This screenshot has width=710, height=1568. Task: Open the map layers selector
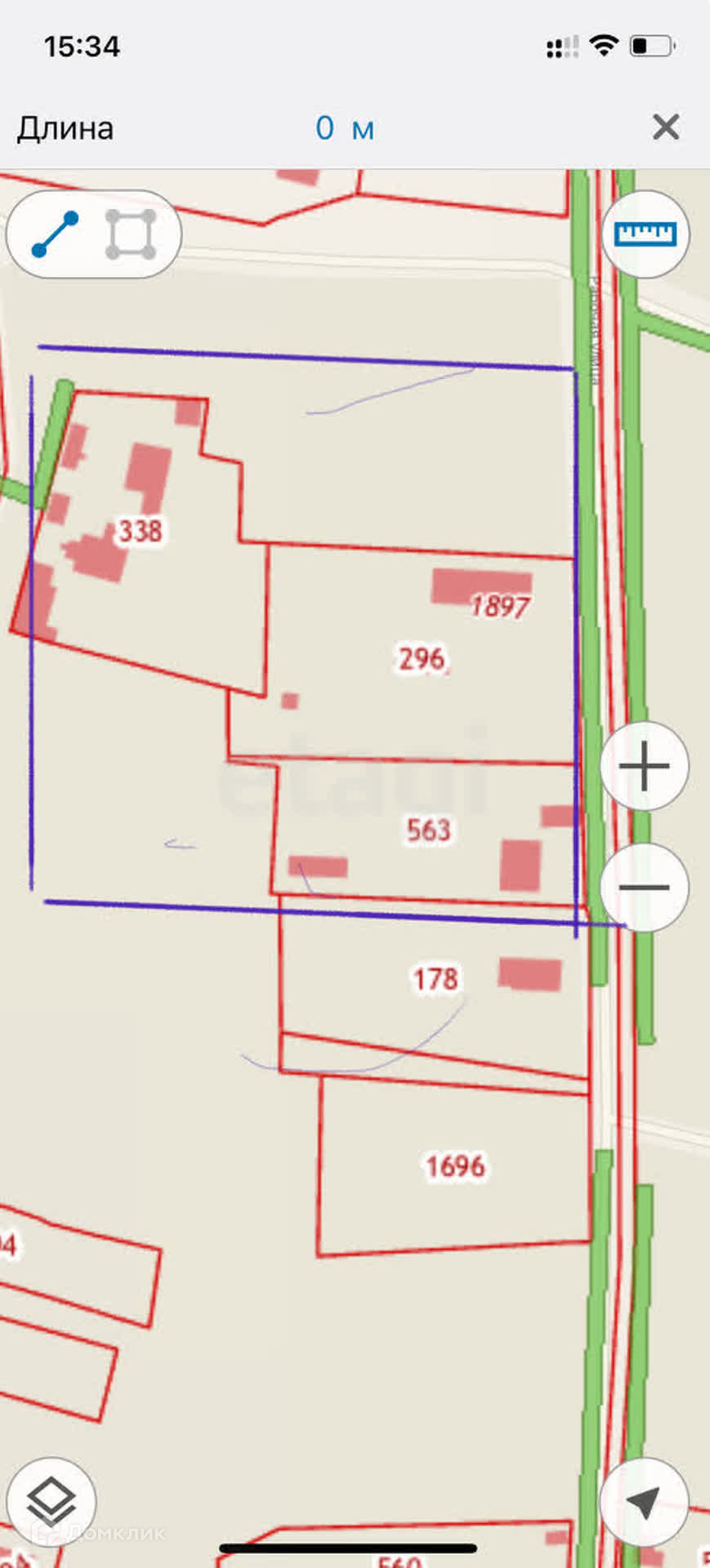[51, 1501]
